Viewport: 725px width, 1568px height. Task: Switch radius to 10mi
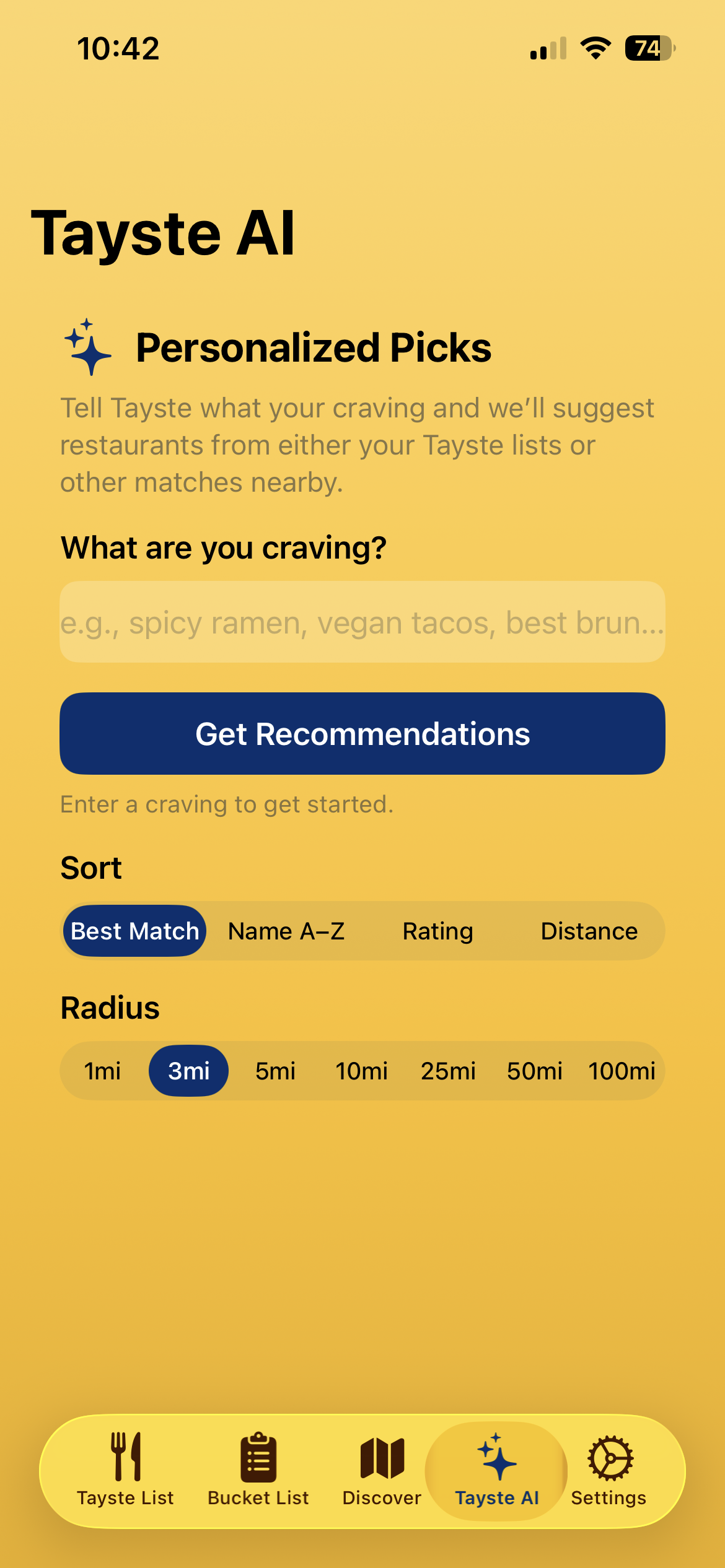(361, 1071)
